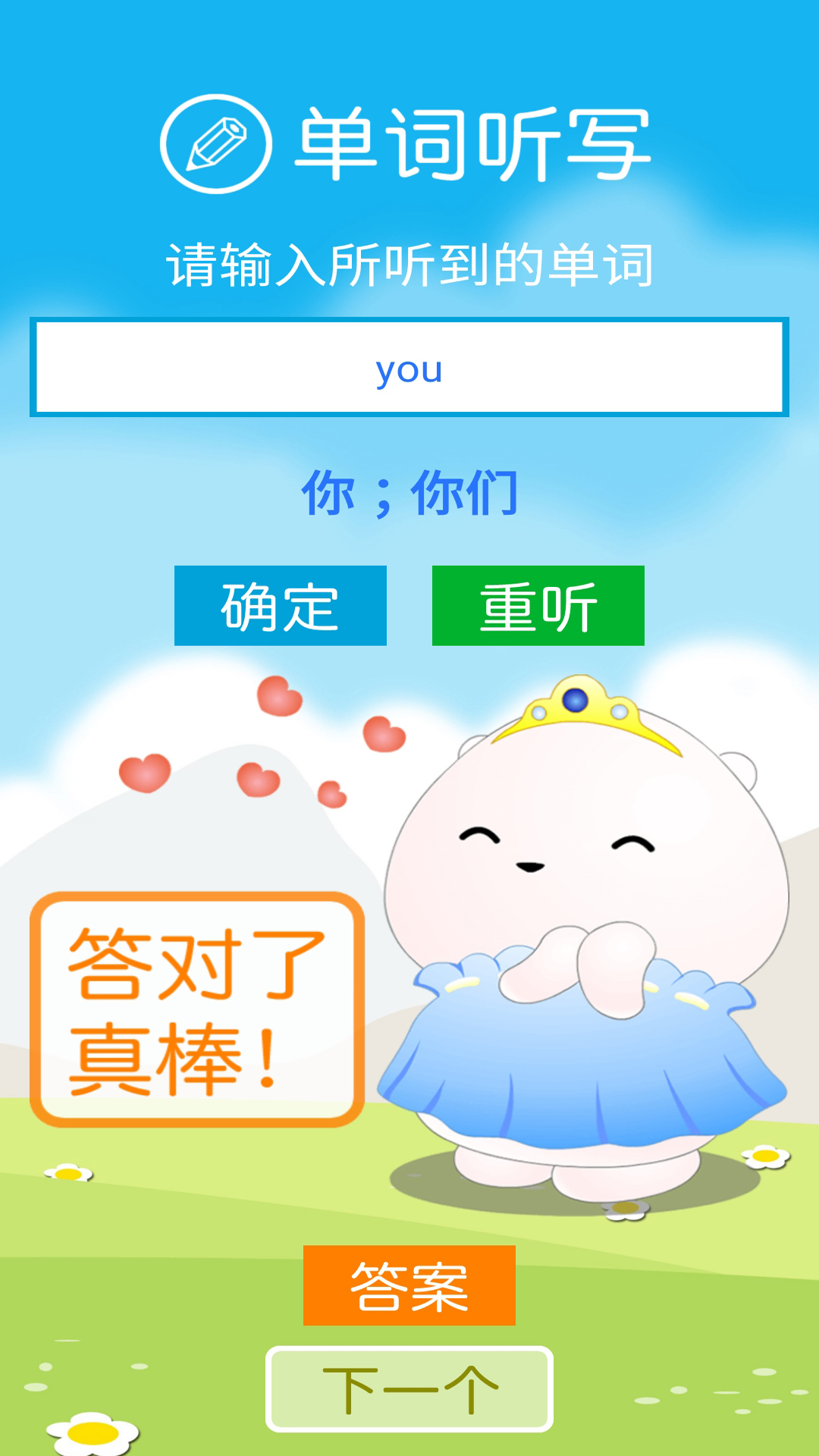Screen dimensions: 819x1456
Task: Replay the word with 重听 button
Action: pyautogui.click(x=538, y=606)
